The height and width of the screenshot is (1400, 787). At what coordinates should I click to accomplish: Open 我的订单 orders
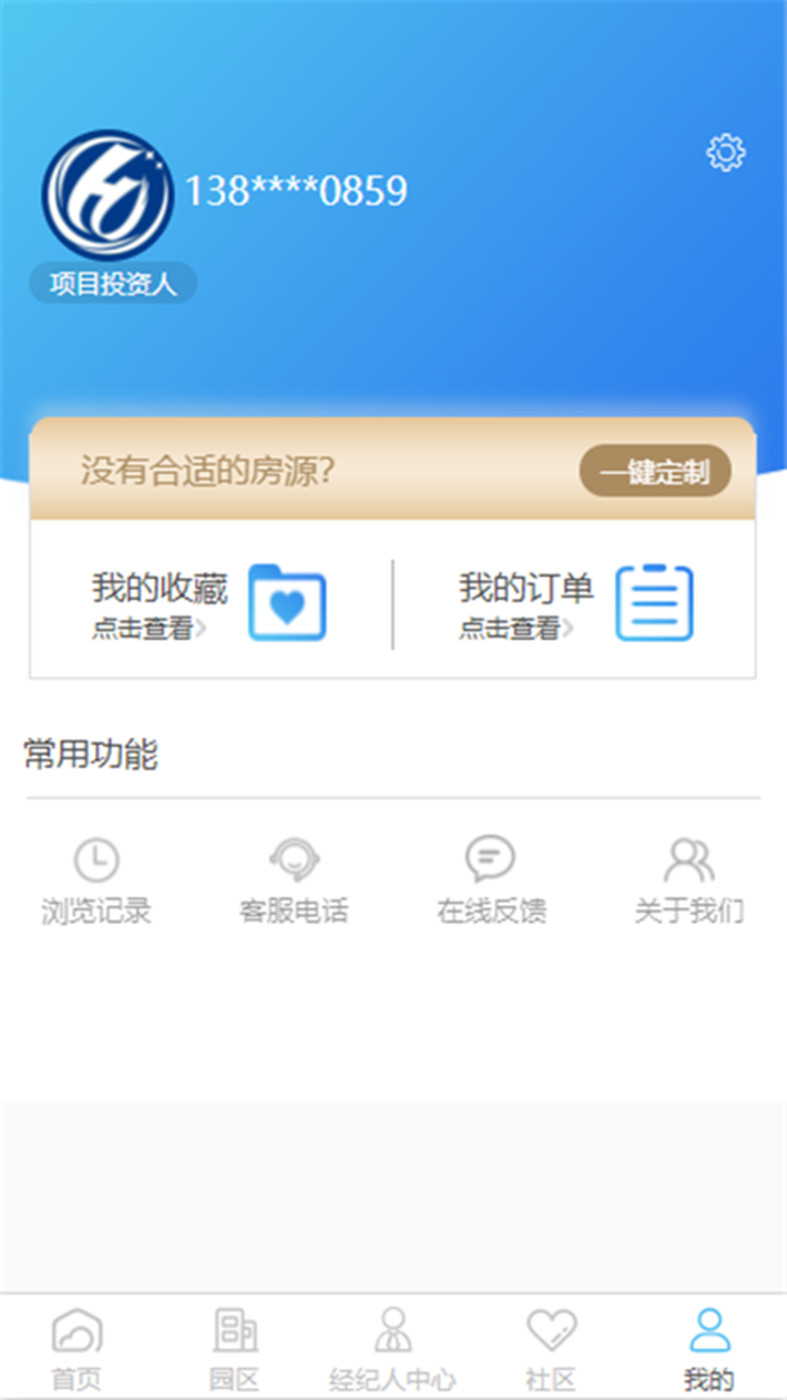click(575, 603)
